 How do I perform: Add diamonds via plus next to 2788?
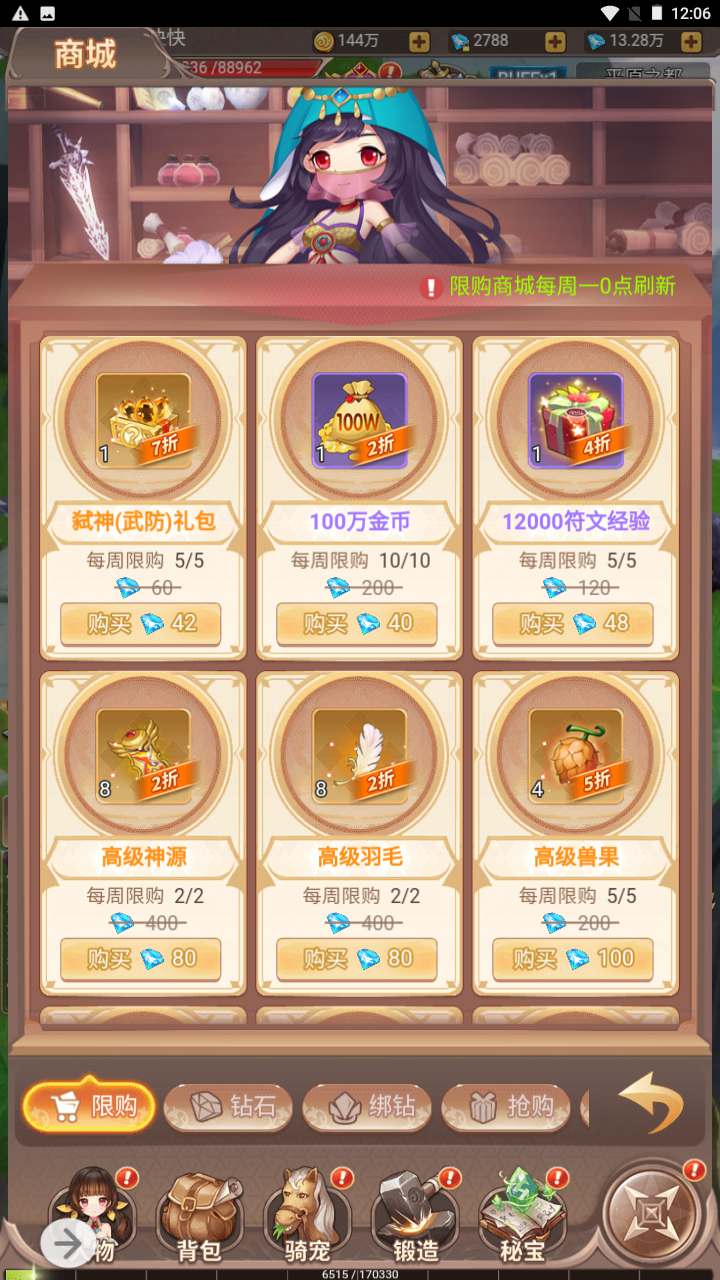[554, 42]
